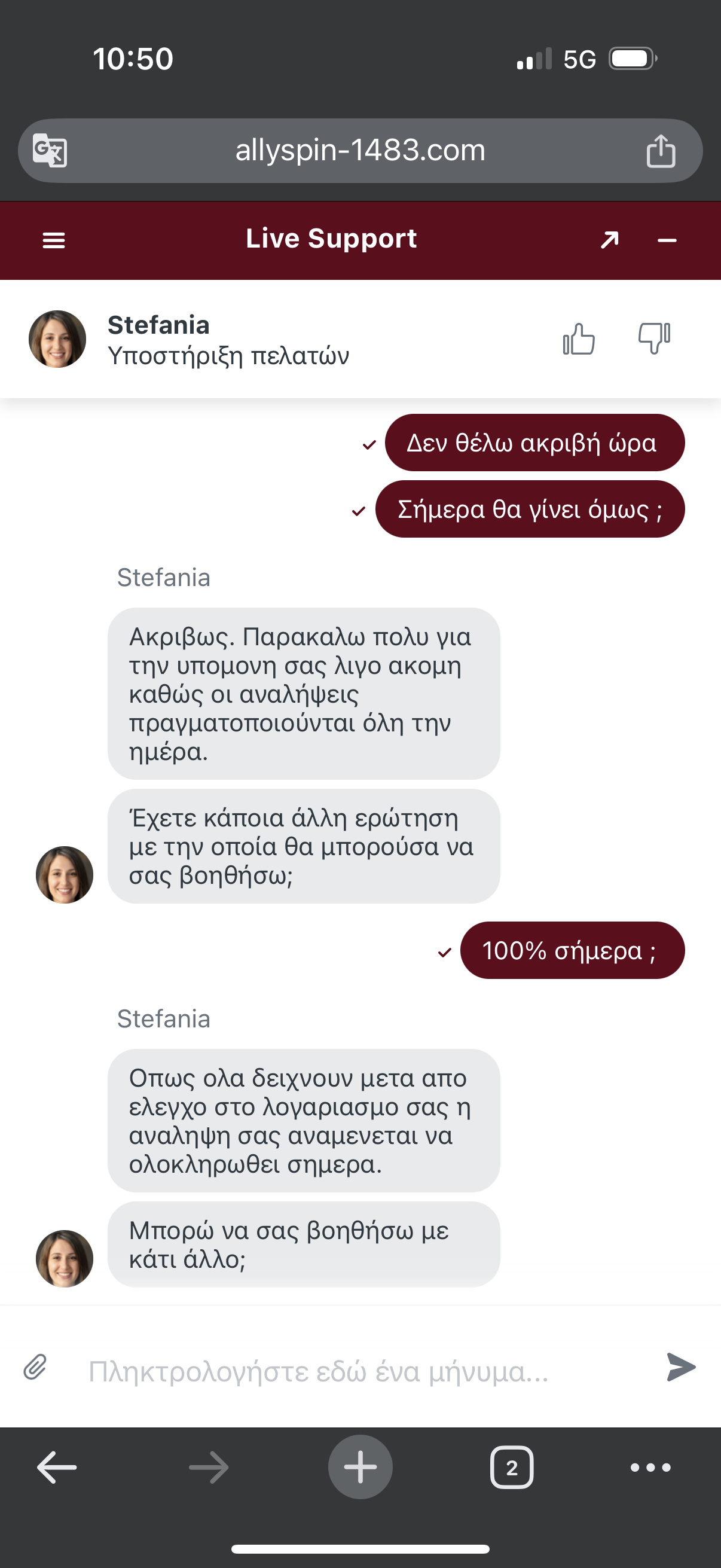The image size is (721, 1568).
Task: Minimize the Live Support chat
Action: (667, 240)
